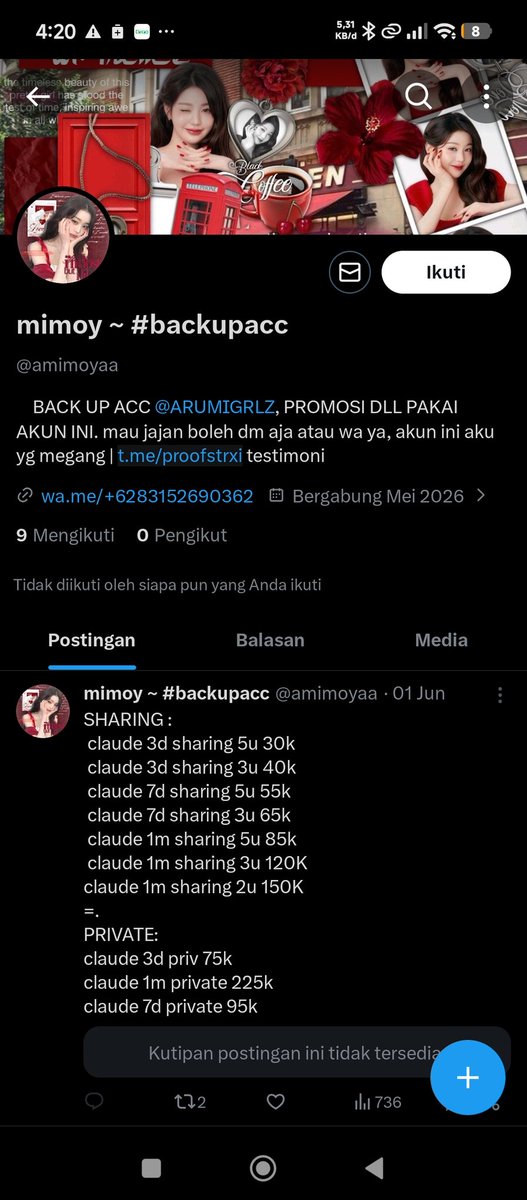Expand the Bergabung Mei 2026 details chevron
This screenshot has height=1200, width=527.
pos(481,495)
